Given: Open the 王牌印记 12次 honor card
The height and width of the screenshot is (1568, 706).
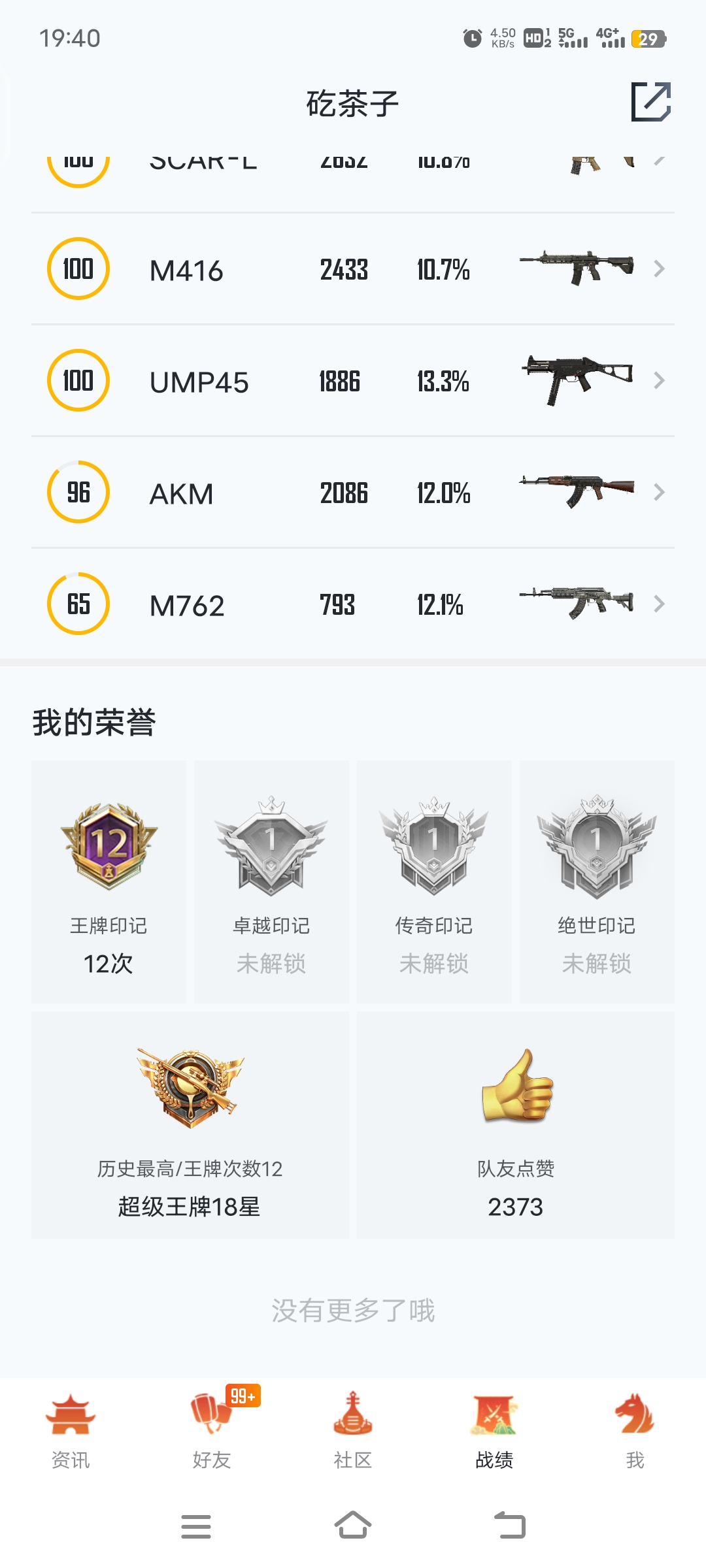Looking at the screenshot, I should (109, 882).
